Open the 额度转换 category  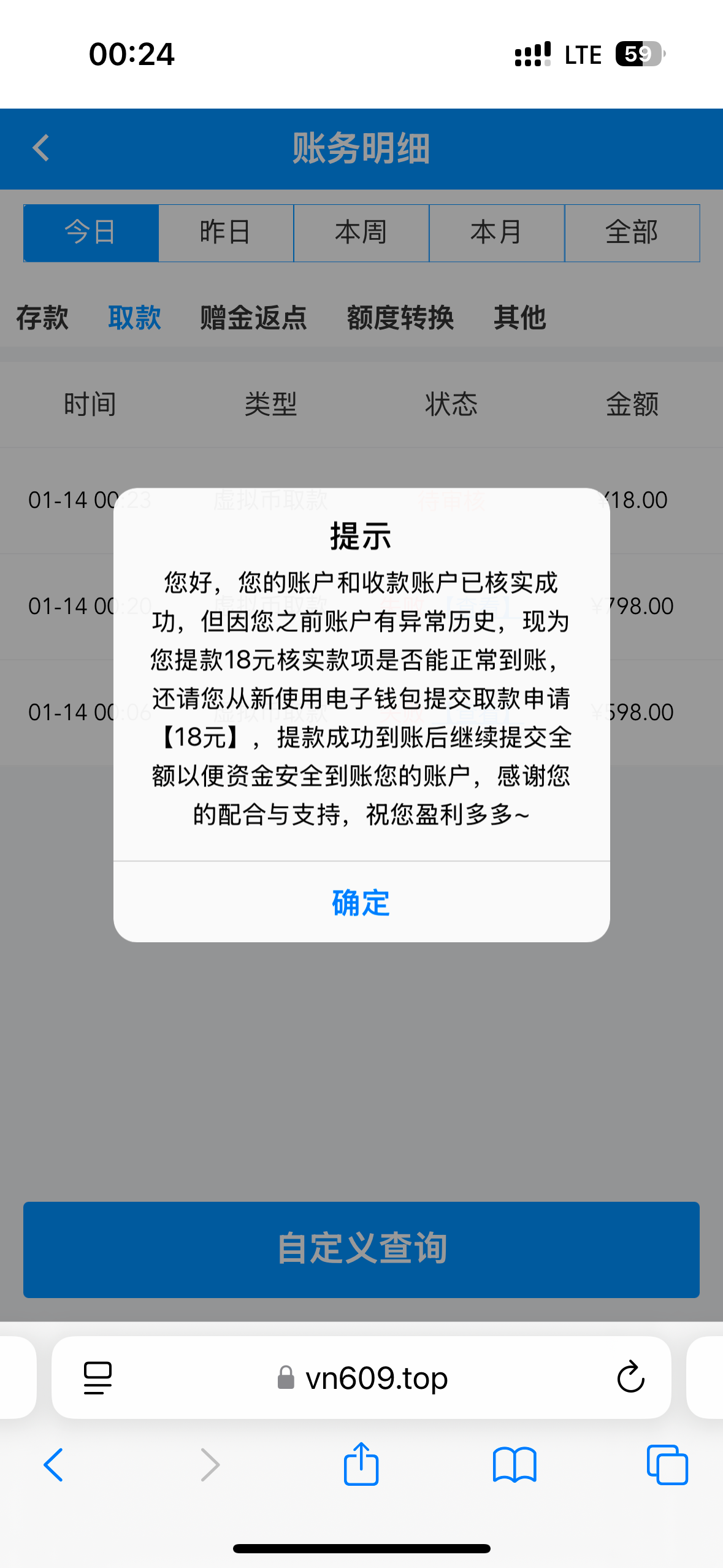coord(400,318)
